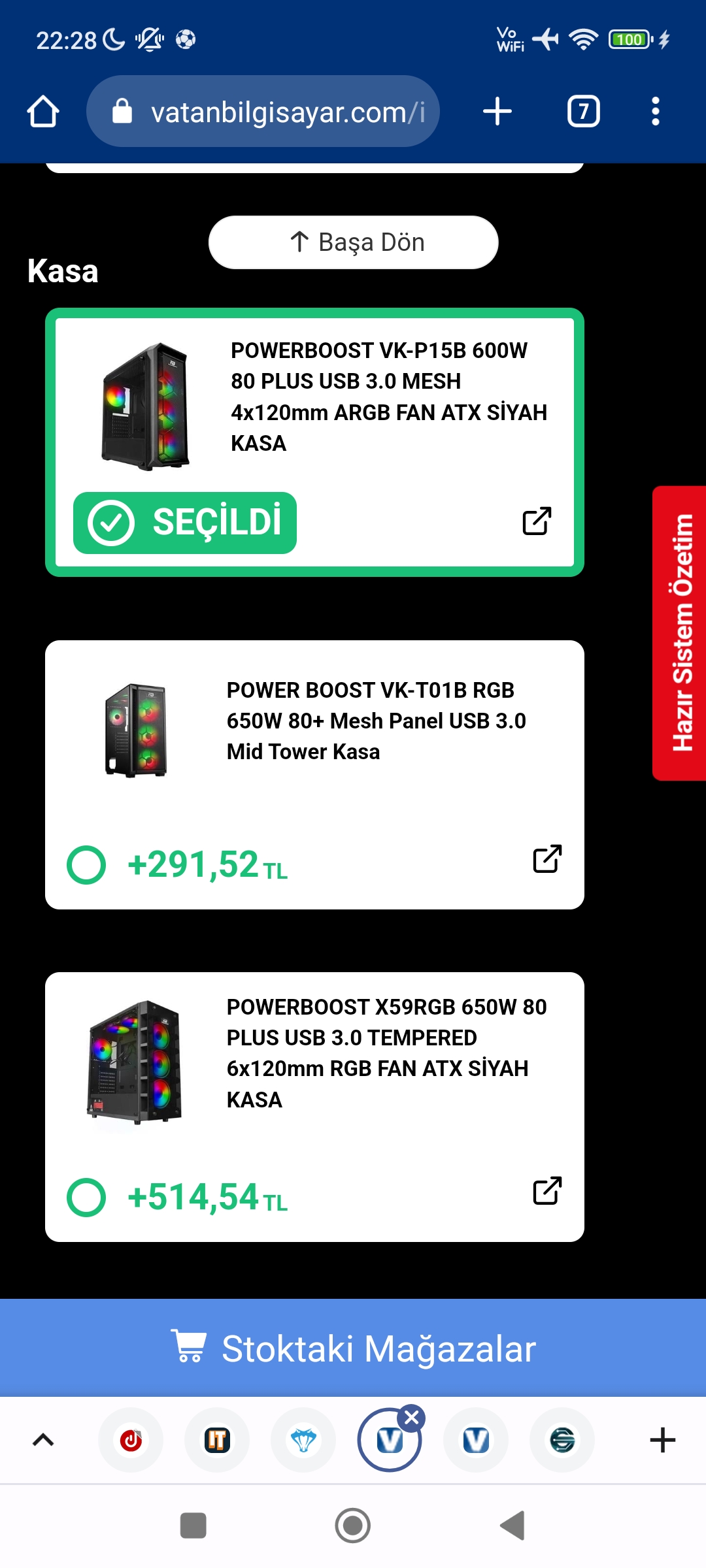The image size is (706, 1568).
Task: Open the browser overflow menu
Action: 655,112
